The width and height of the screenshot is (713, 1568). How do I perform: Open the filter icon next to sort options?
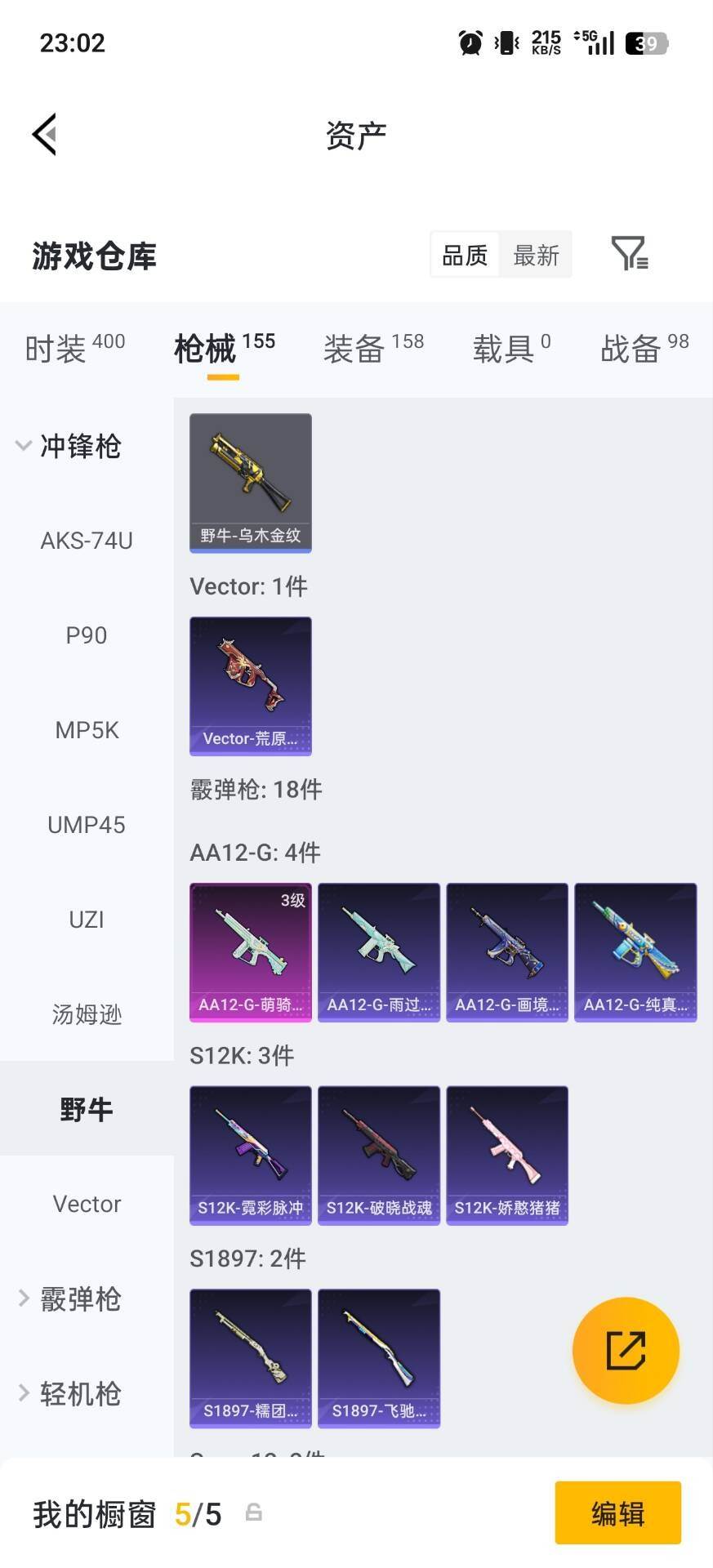click(628, 254)
